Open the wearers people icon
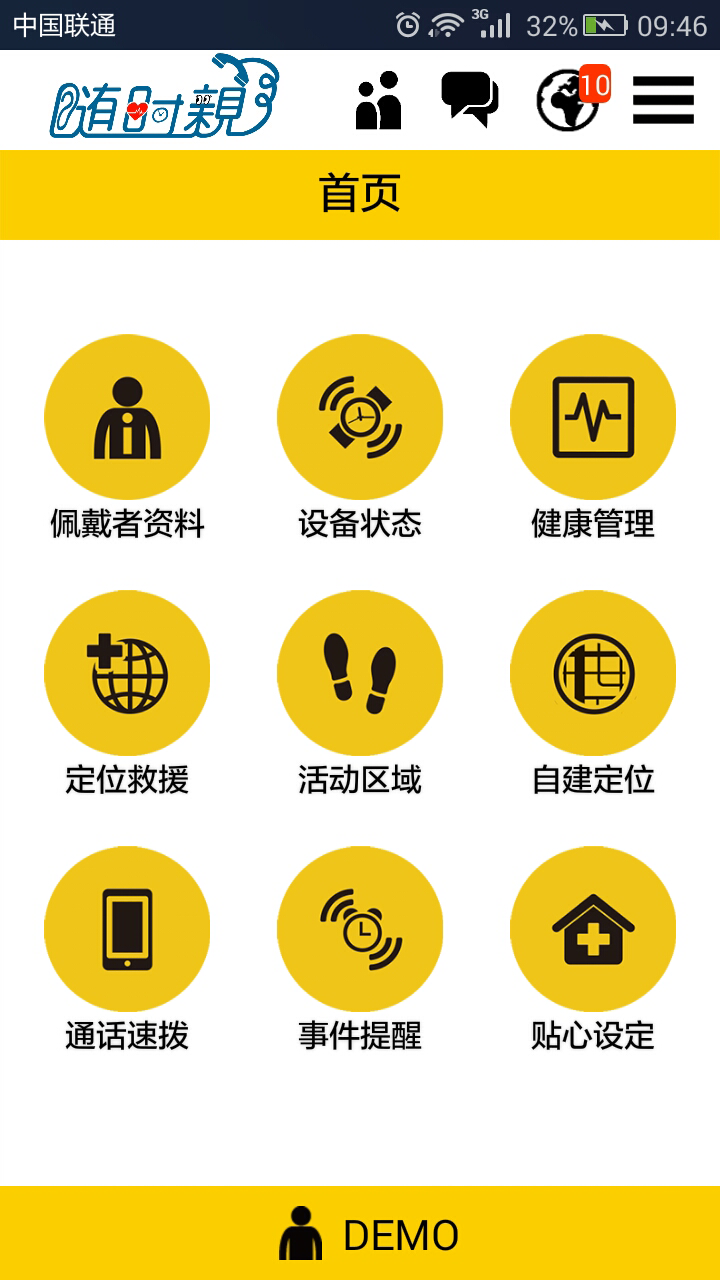The width and height of the screenshot is (720, 1280). tap(378, 100)
